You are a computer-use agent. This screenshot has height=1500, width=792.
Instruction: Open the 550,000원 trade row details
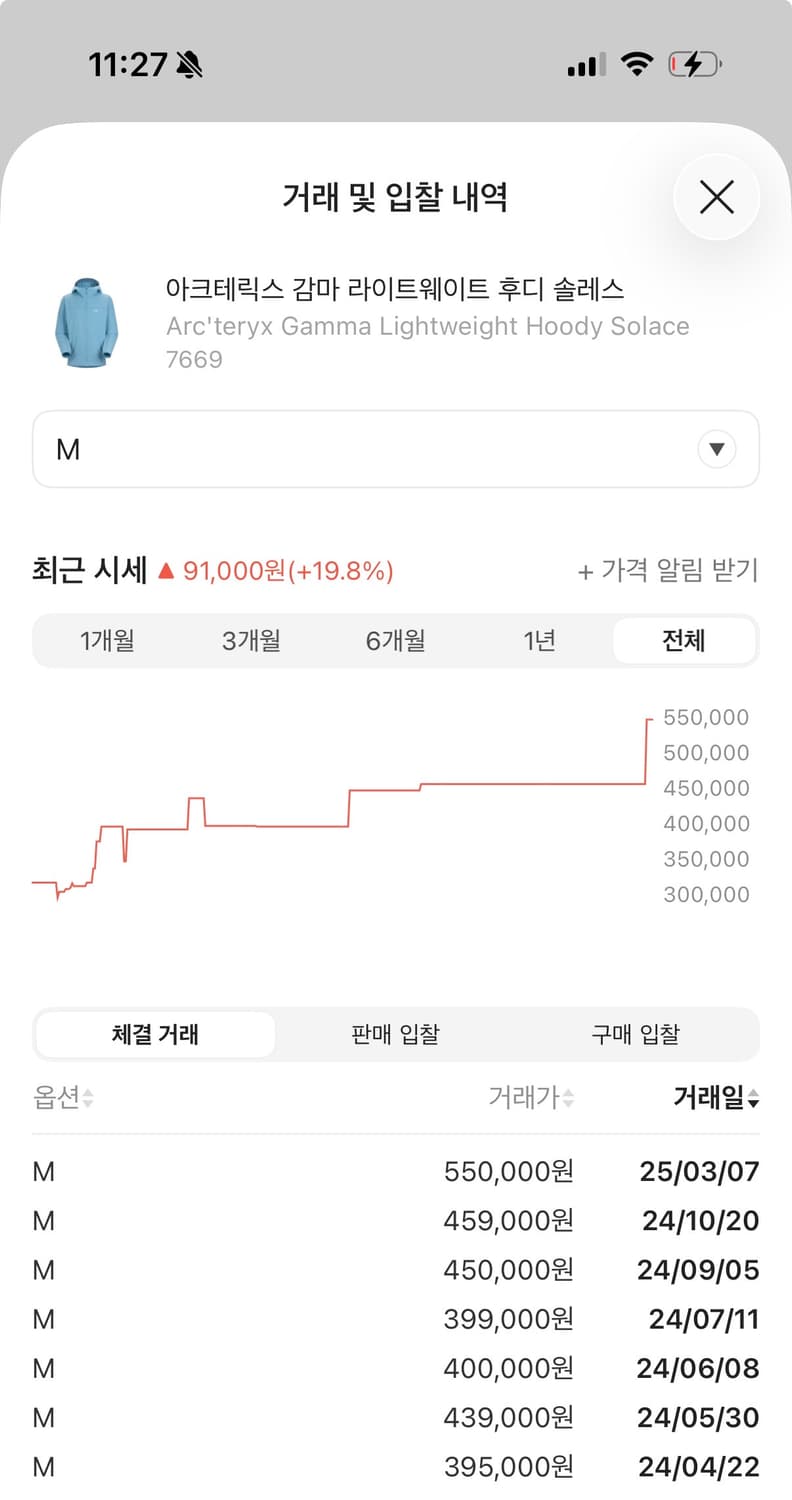pyautogui.click(x=396, y=1171)
